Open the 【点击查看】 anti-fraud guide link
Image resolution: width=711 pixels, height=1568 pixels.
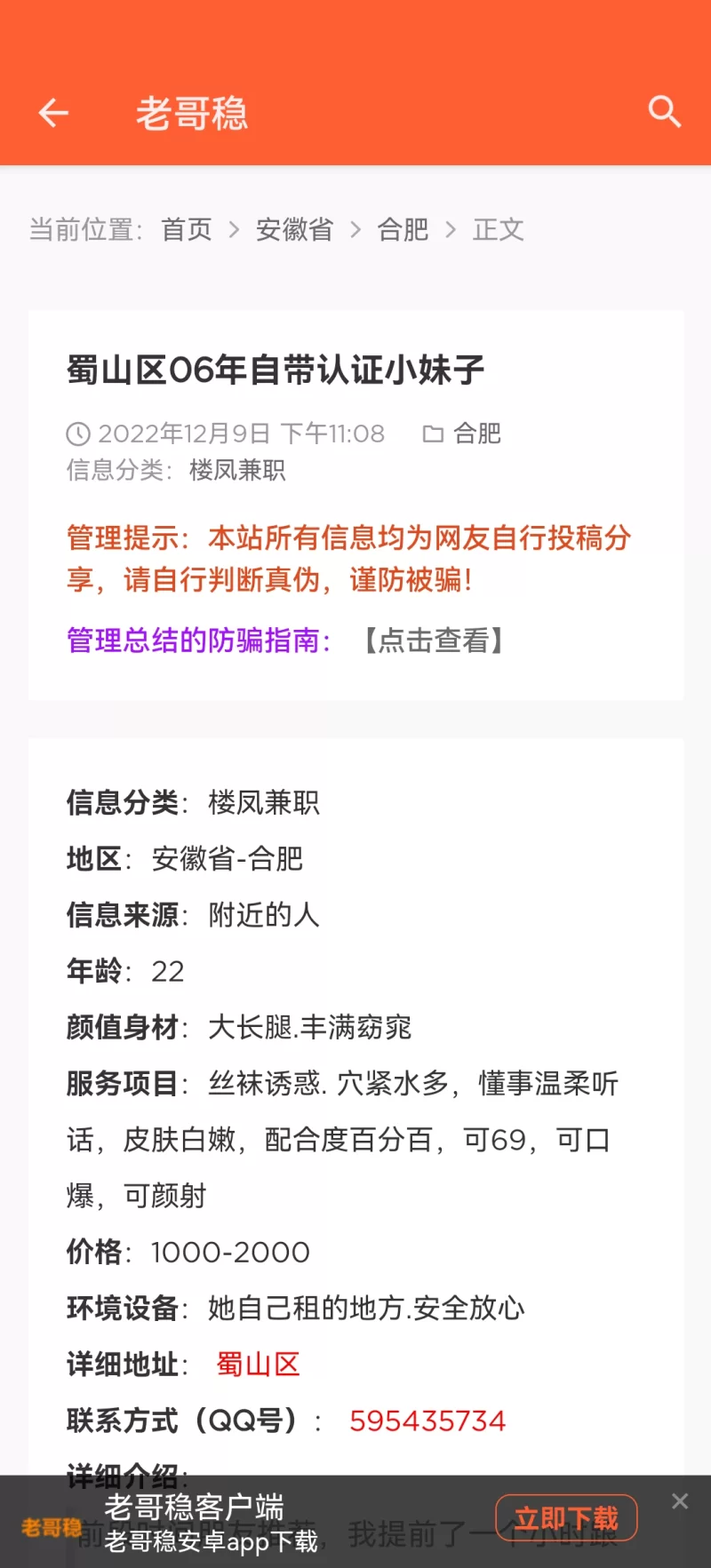click(x=434, y=641)
